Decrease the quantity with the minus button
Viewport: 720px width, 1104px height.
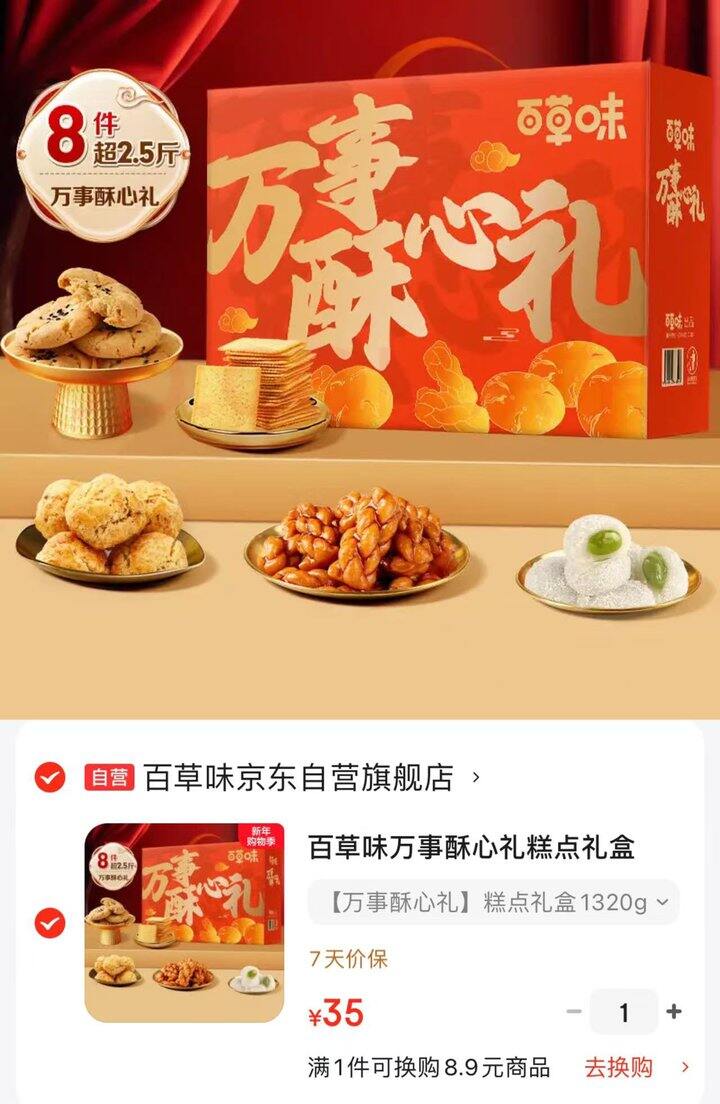[574, 1011]
